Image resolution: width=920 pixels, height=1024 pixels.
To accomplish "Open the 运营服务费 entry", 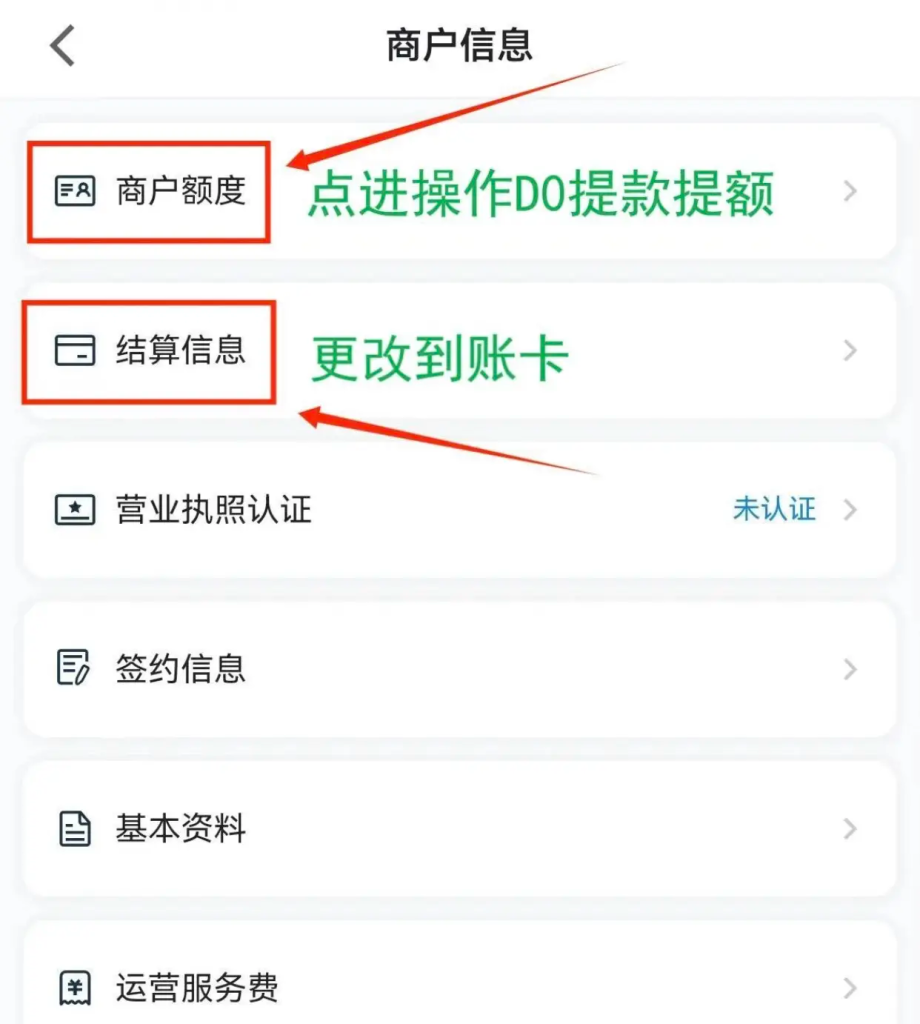I will 195,988.
